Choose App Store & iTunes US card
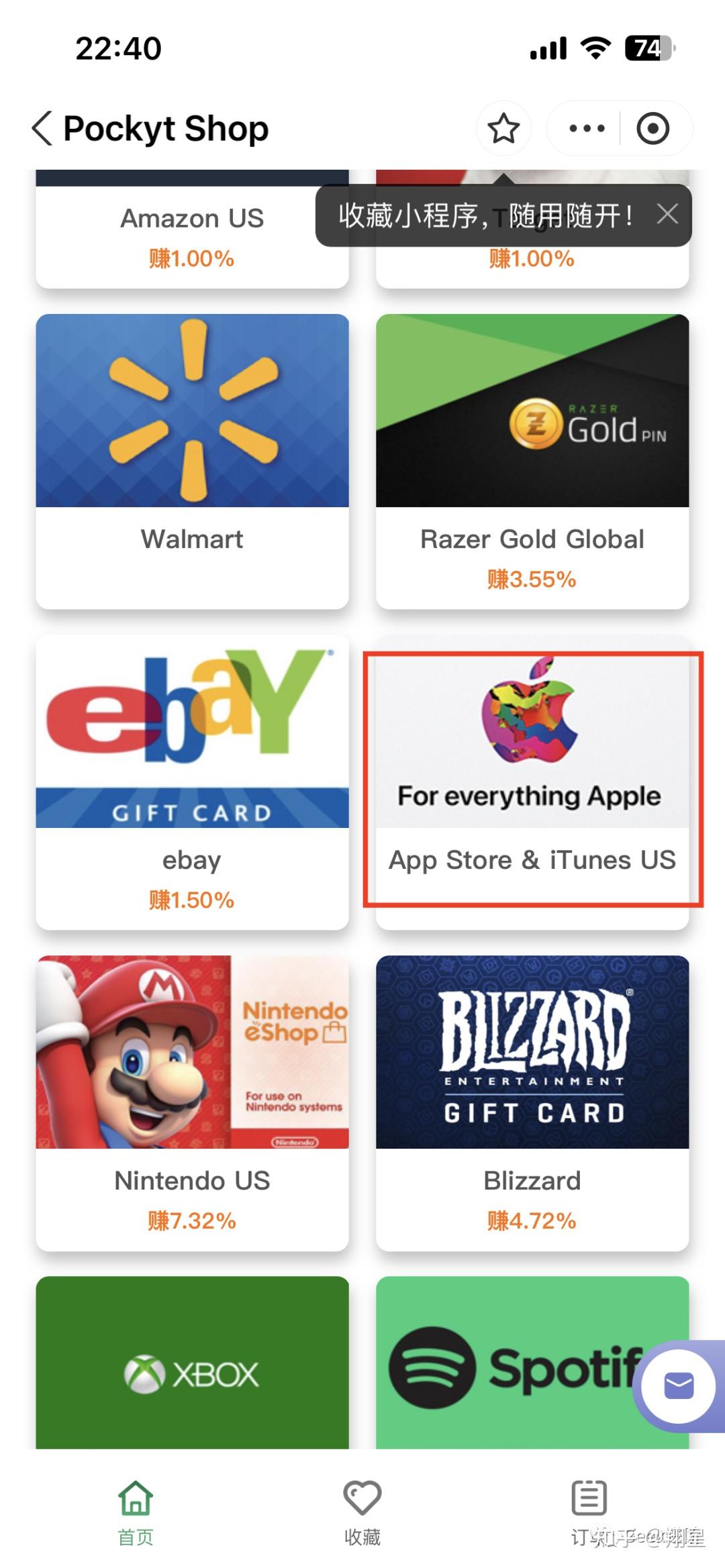This screenshot has height=1568, width=725. tap(532, 782)
